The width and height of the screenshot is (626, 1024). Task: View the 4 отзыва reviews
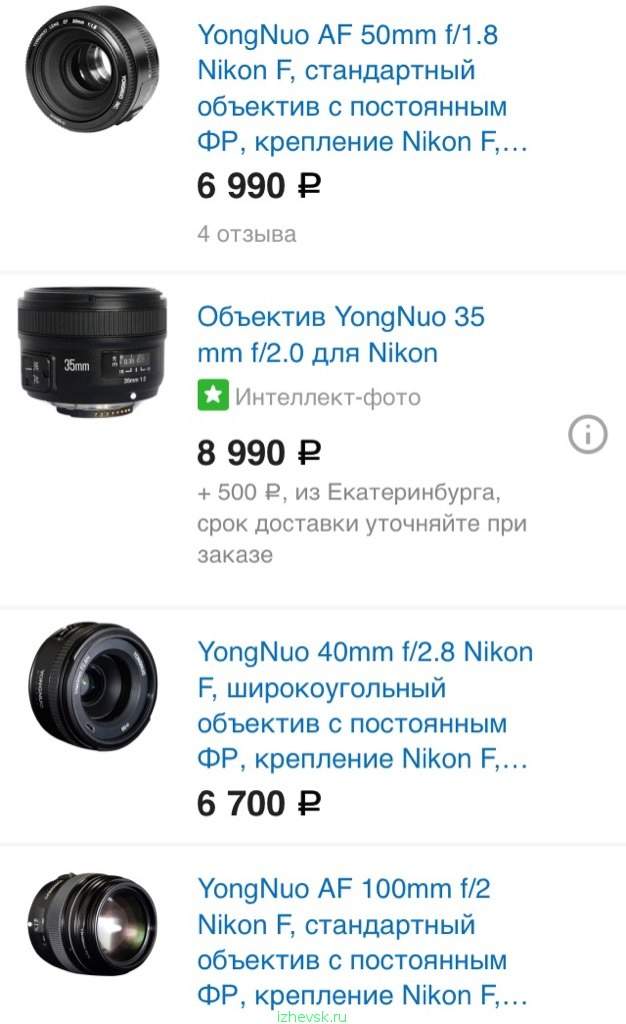(x=247, y=234)
